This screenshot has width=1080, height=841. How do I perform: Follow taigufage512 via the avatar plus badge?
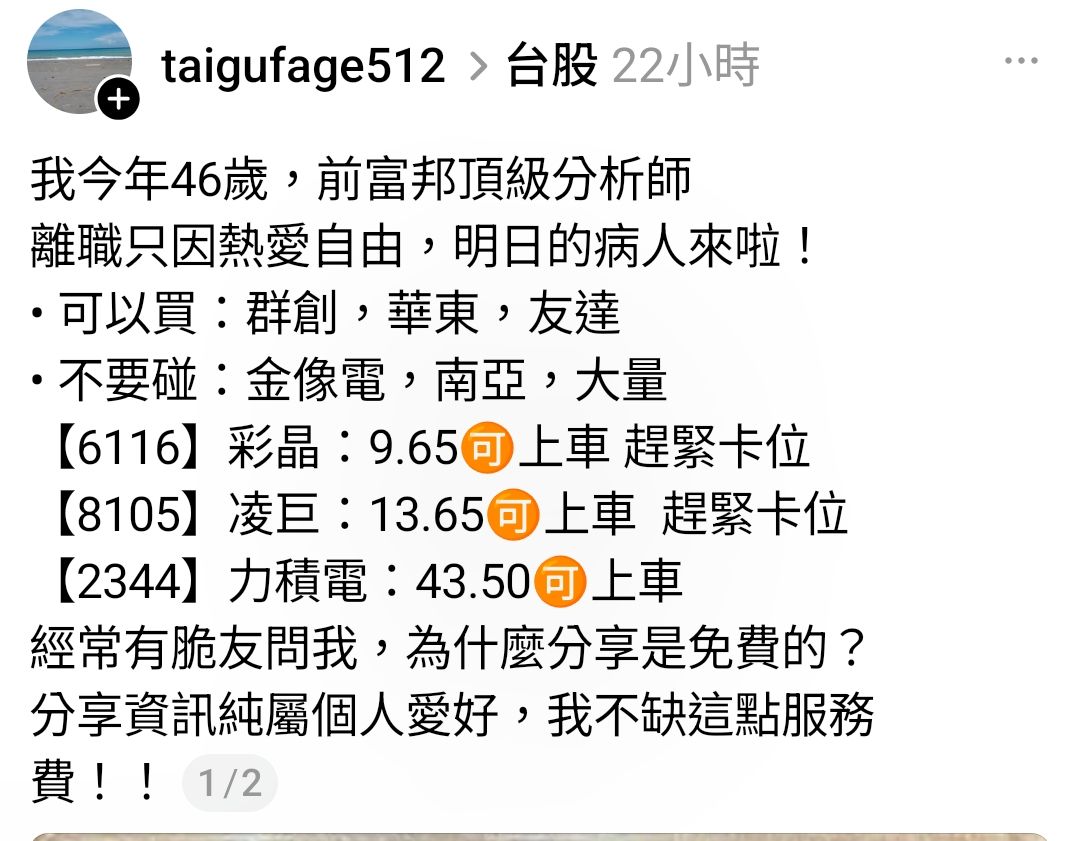click(118, 100)
